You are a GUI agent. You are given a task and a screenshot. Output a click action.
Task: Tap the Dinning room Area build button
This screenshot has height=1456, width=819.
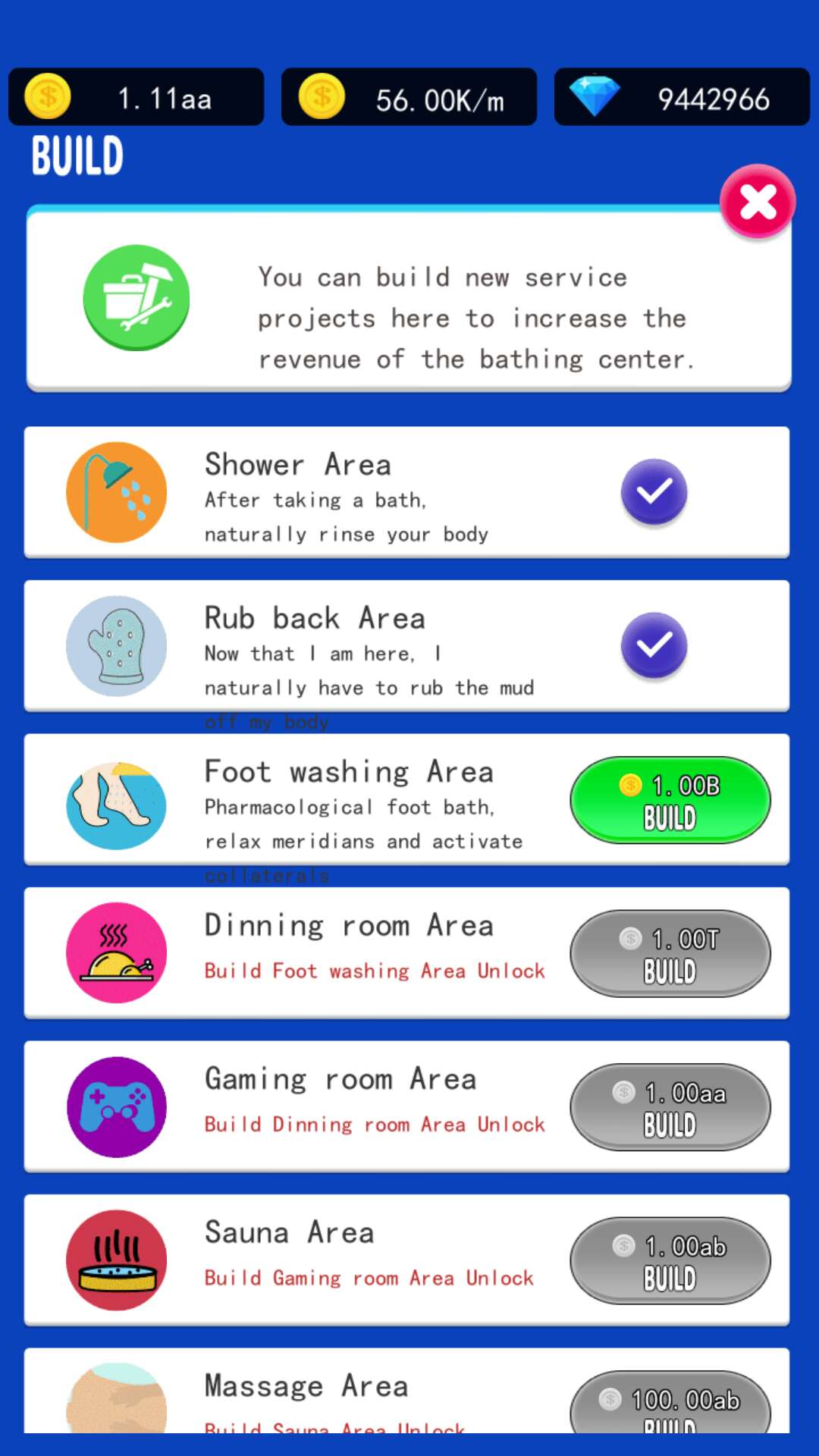pyautogui.click(x=670, y=954)
